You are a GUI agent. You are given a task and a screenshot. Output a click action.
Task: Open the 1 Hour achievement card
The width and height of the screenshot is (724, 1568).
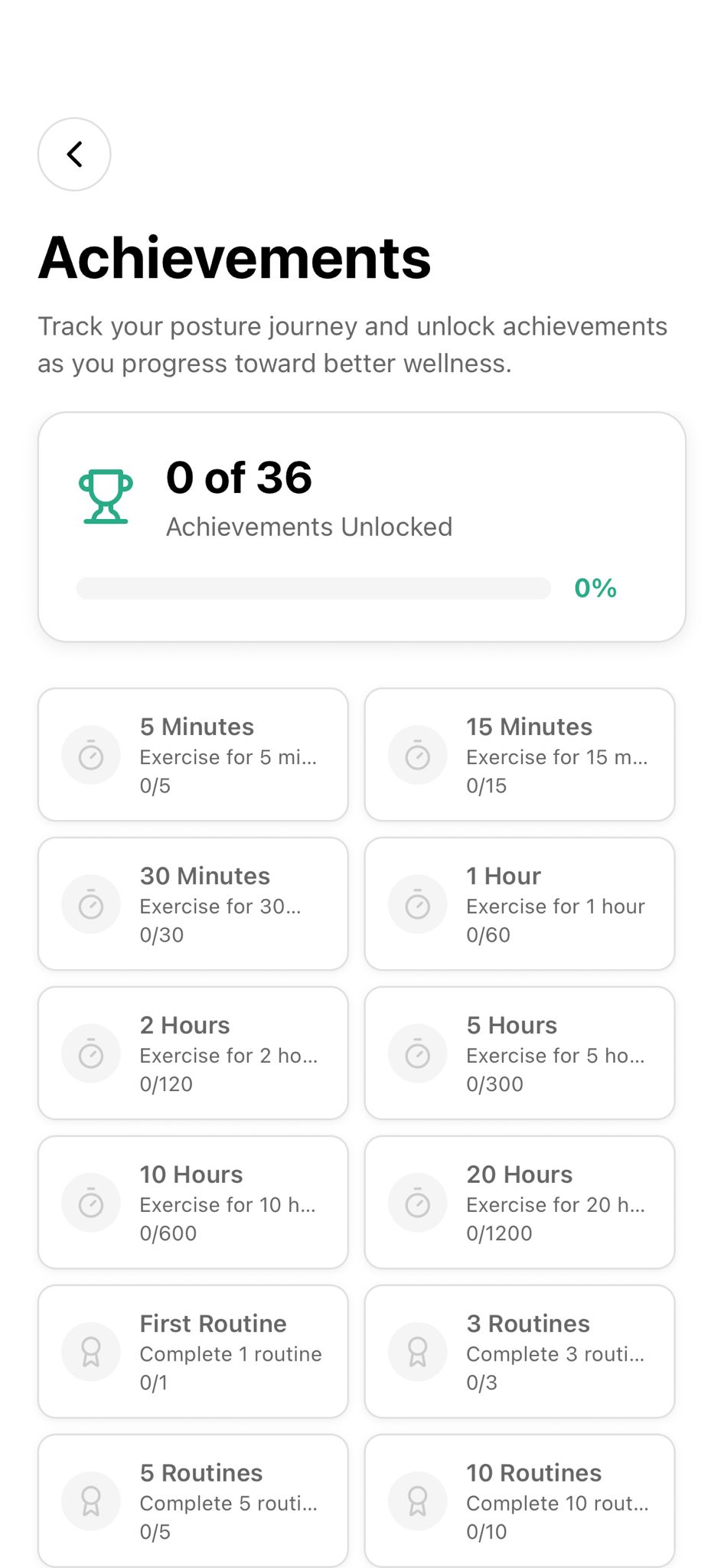coord(520,903)
